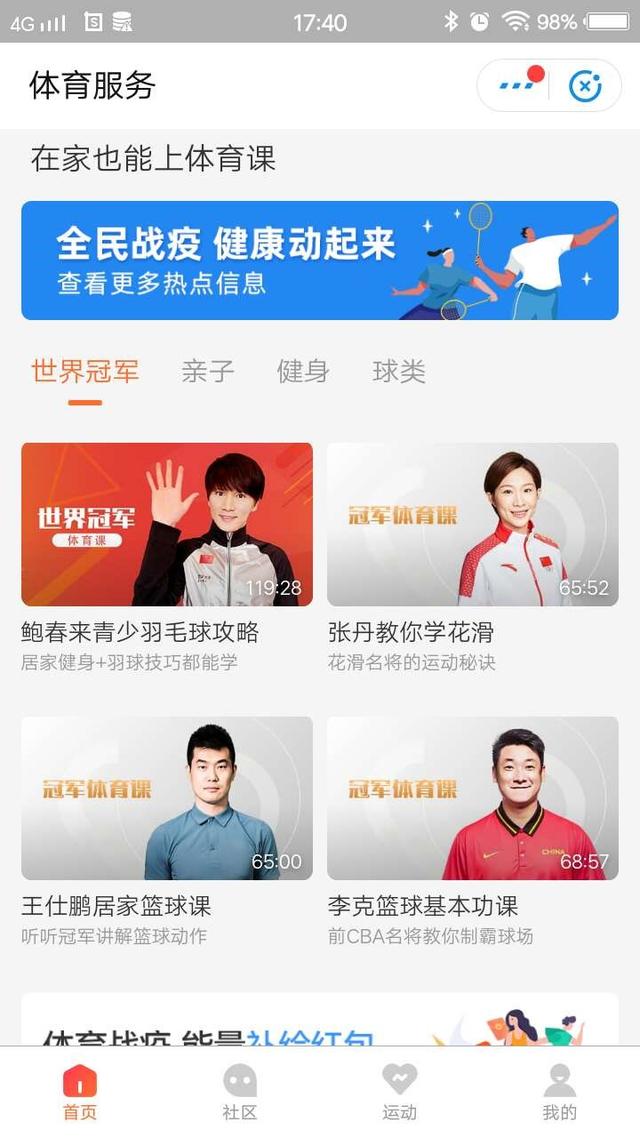Open the 全民战疫 健康动起来 banner
Viewport: 640px width, 1138px height.
[x=320, y=260]
